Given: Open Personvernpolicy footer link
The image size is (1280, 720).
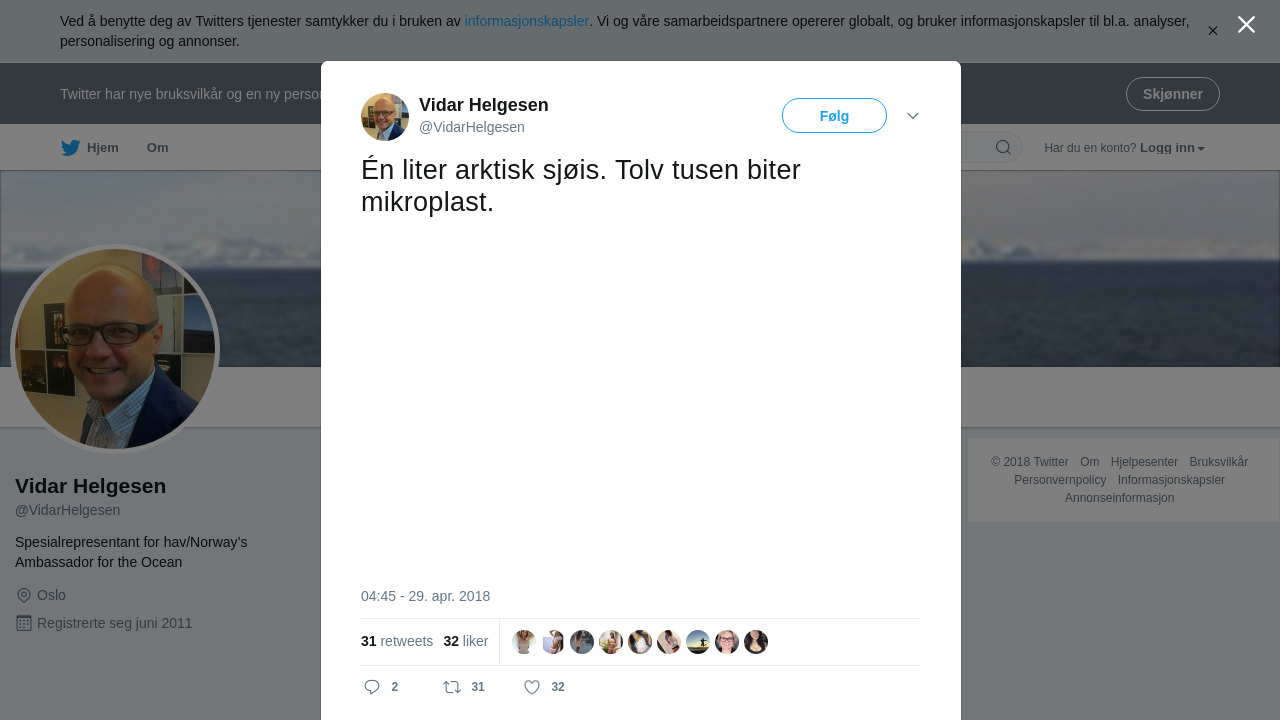Looking at the screenshot, I should coord(1060,480).
